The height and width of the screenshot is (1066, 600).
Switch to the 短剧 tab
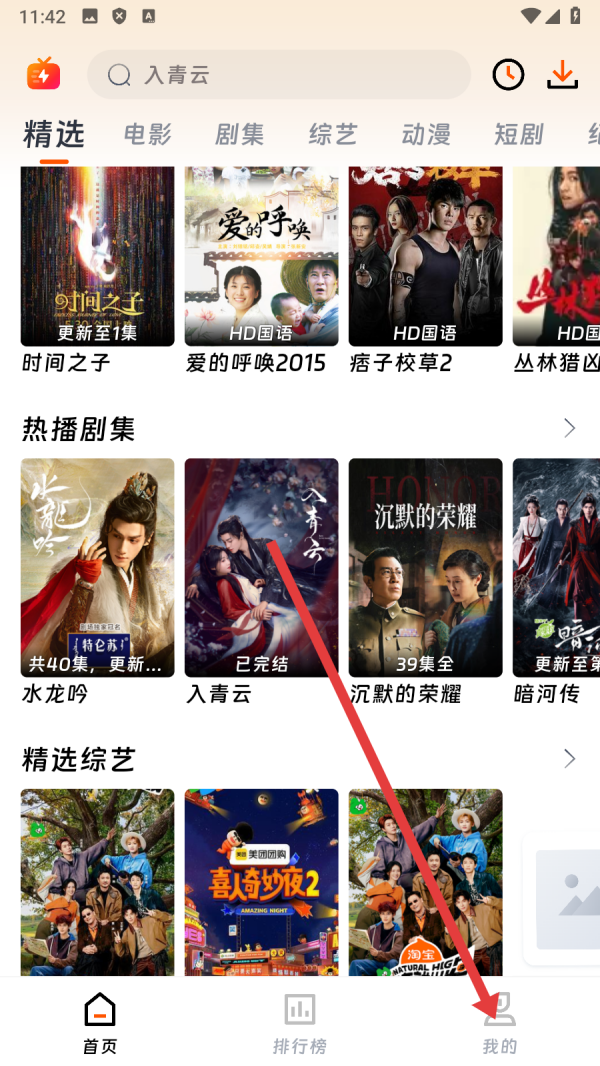tap(518, 134)
